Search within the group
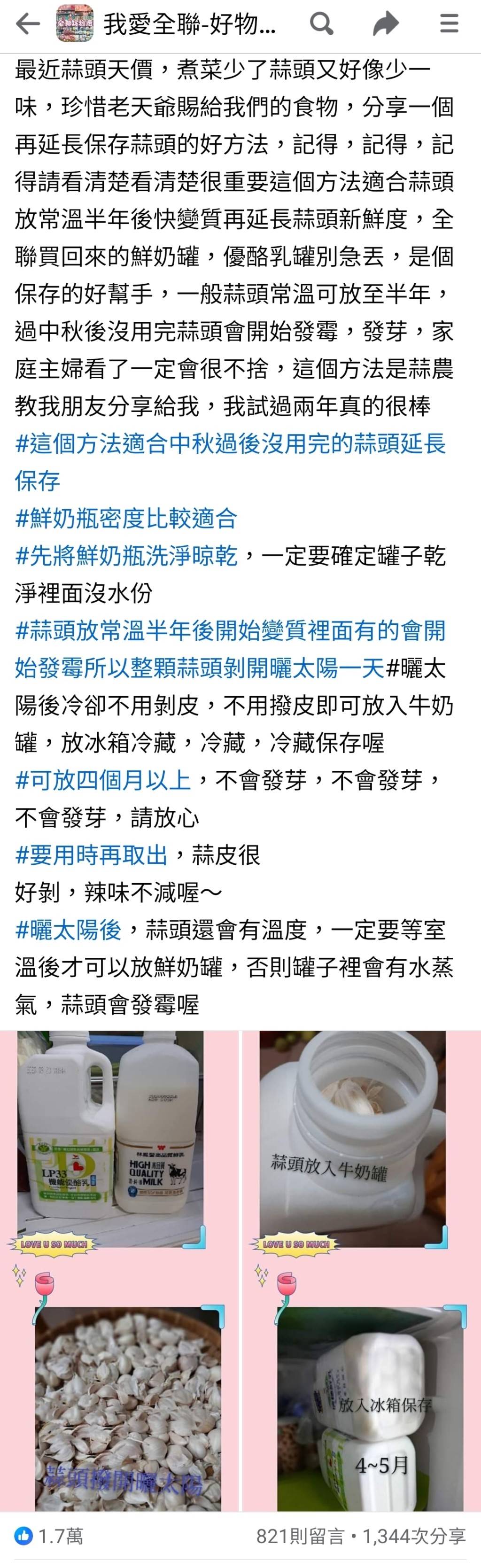481x1568 pixels. (321, 24)
